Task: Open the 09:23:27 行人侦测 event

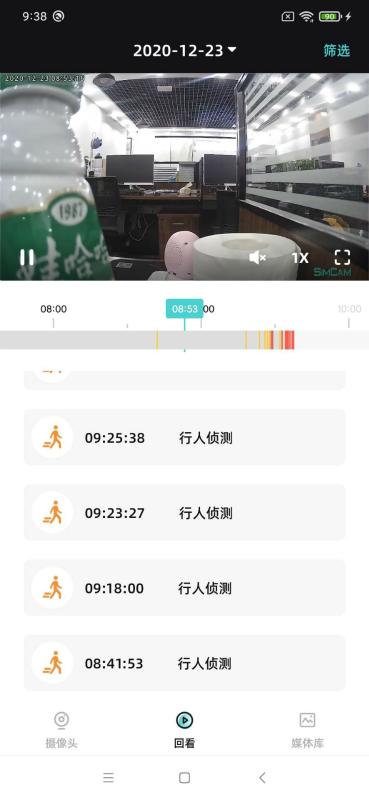Action: click(x=185, y=512)
